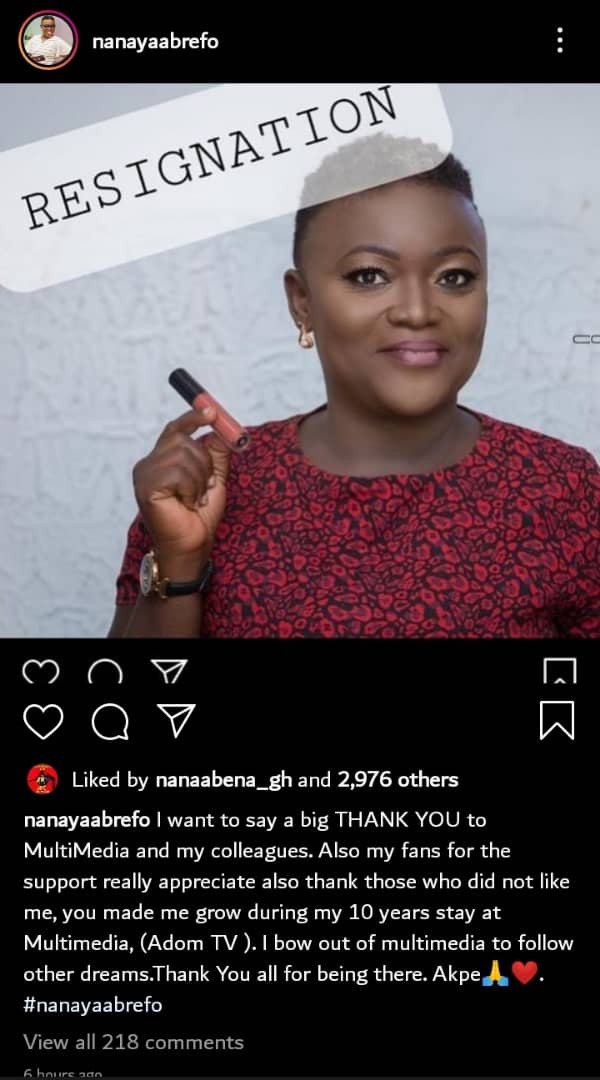Open nanayaabrefo's profile picture story
This screenshot has height=1080, width=600.
[x=48, y=41]
